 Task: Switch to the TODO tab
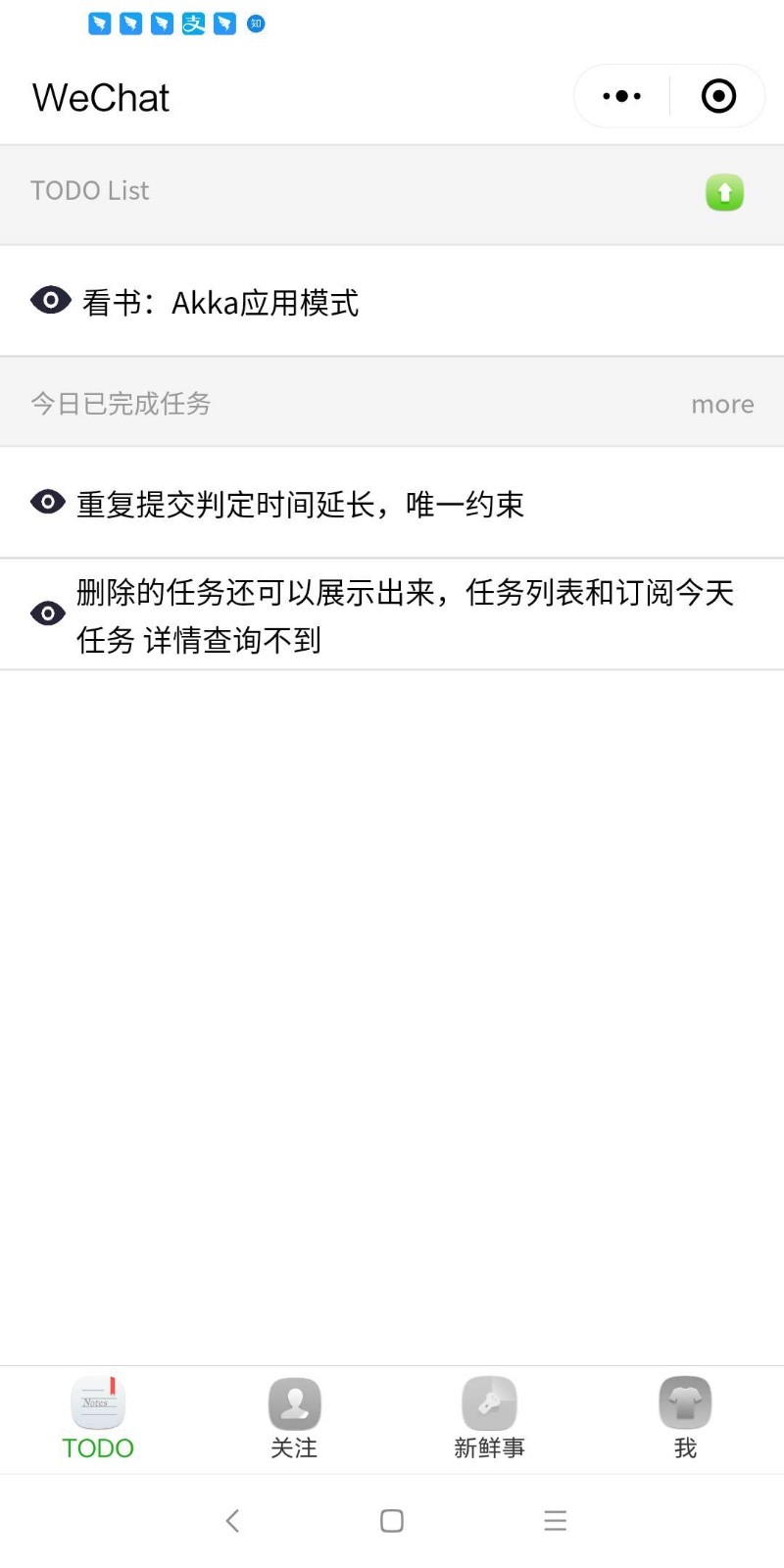[98, 1419]
